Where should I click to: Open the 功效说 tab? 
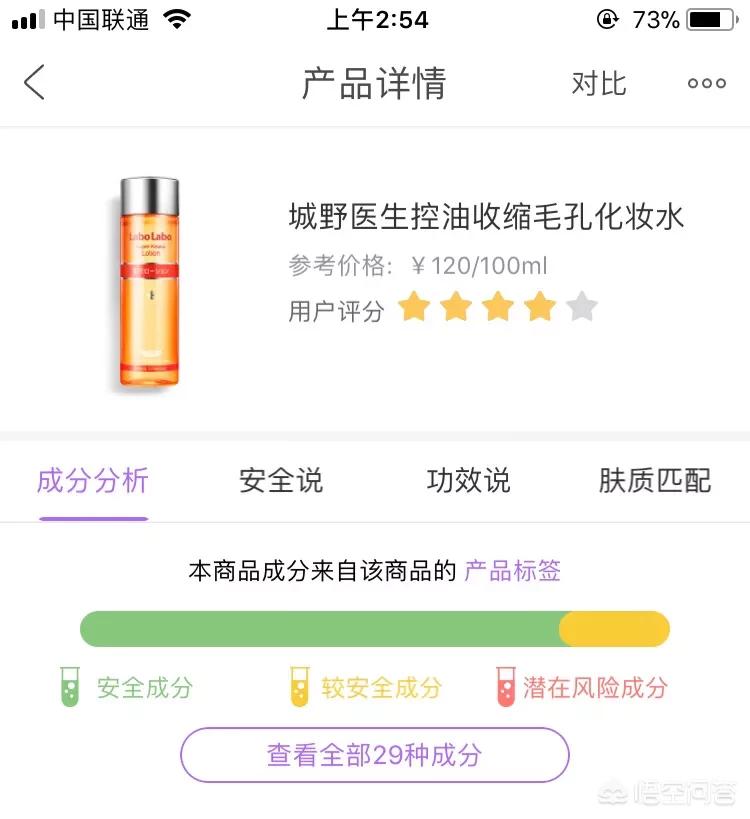(x=468, y=481)
